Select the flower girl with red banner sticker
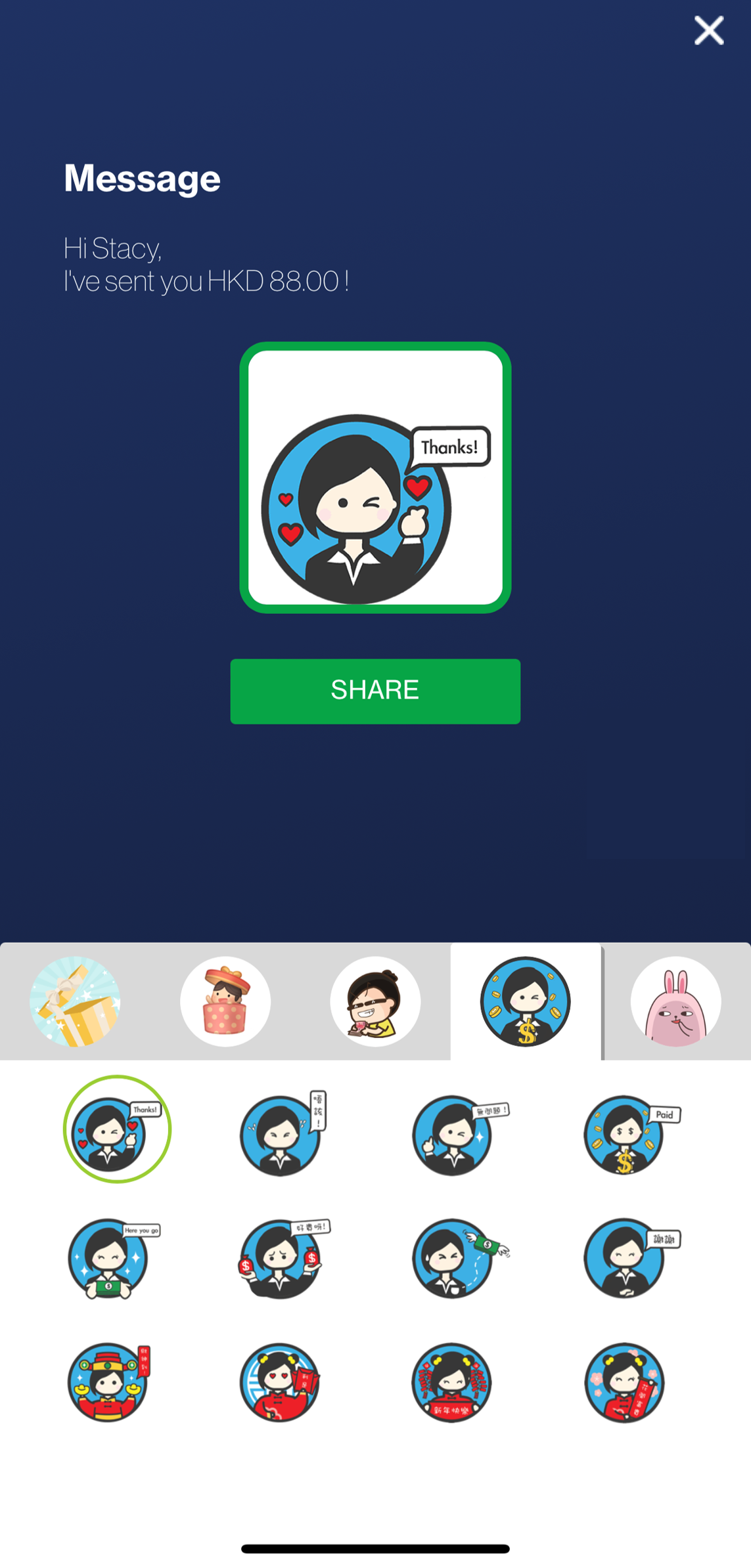Image resolution: width=751 pixels, height=1568 pixels. tap(623, 1383)
